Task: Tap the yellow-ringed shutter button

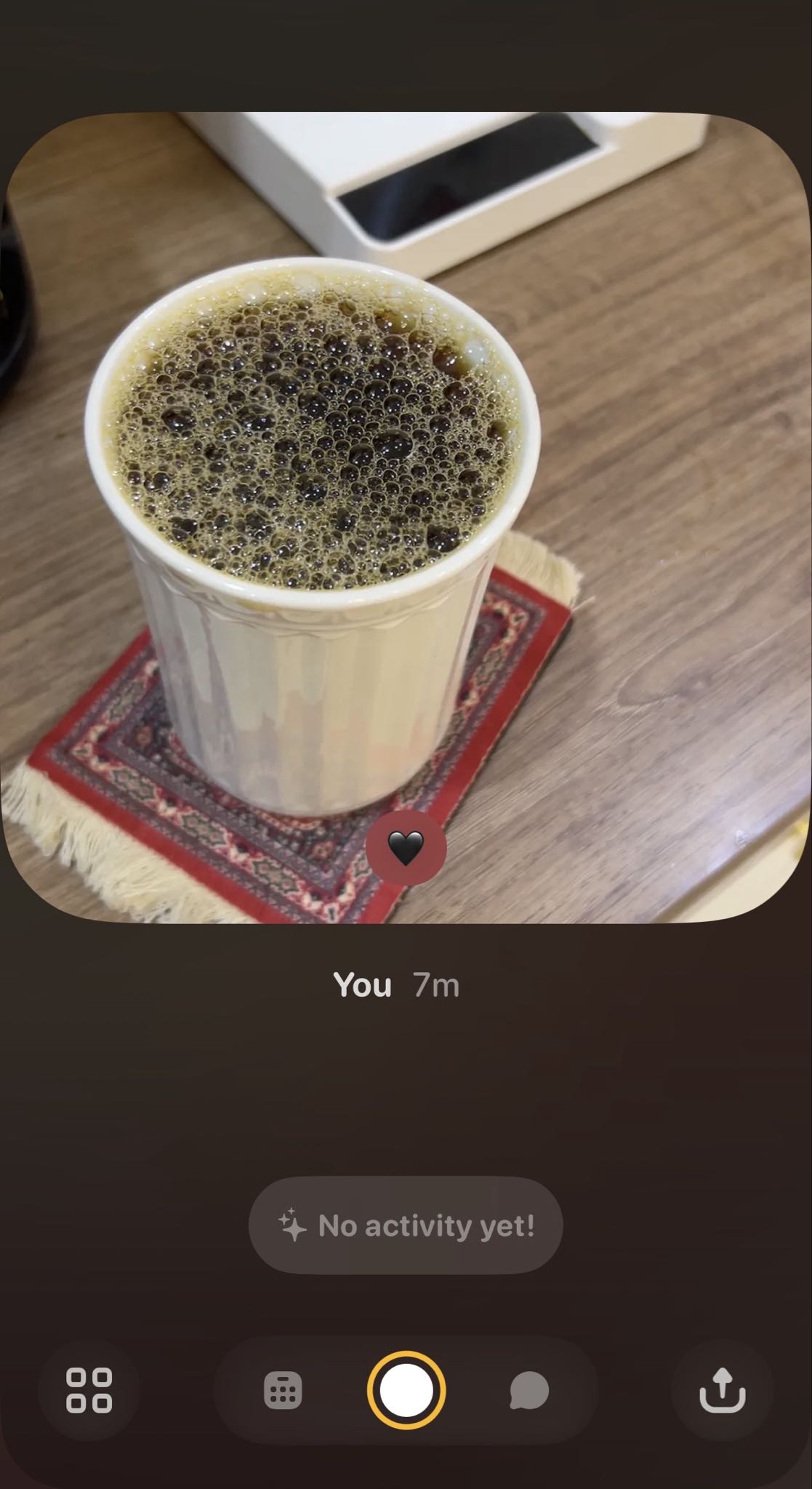Action: [406, 1390]
